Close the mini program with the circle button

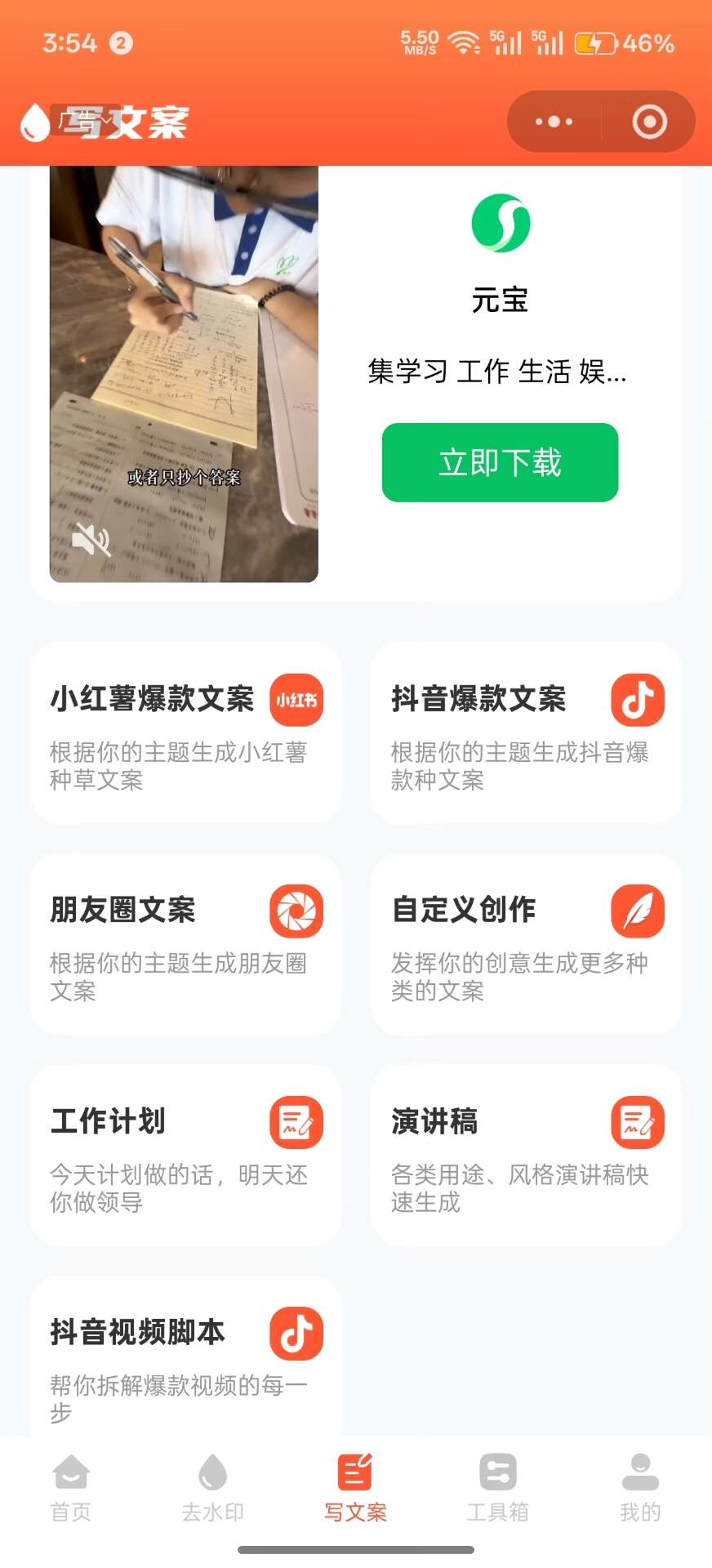(649, 122)
